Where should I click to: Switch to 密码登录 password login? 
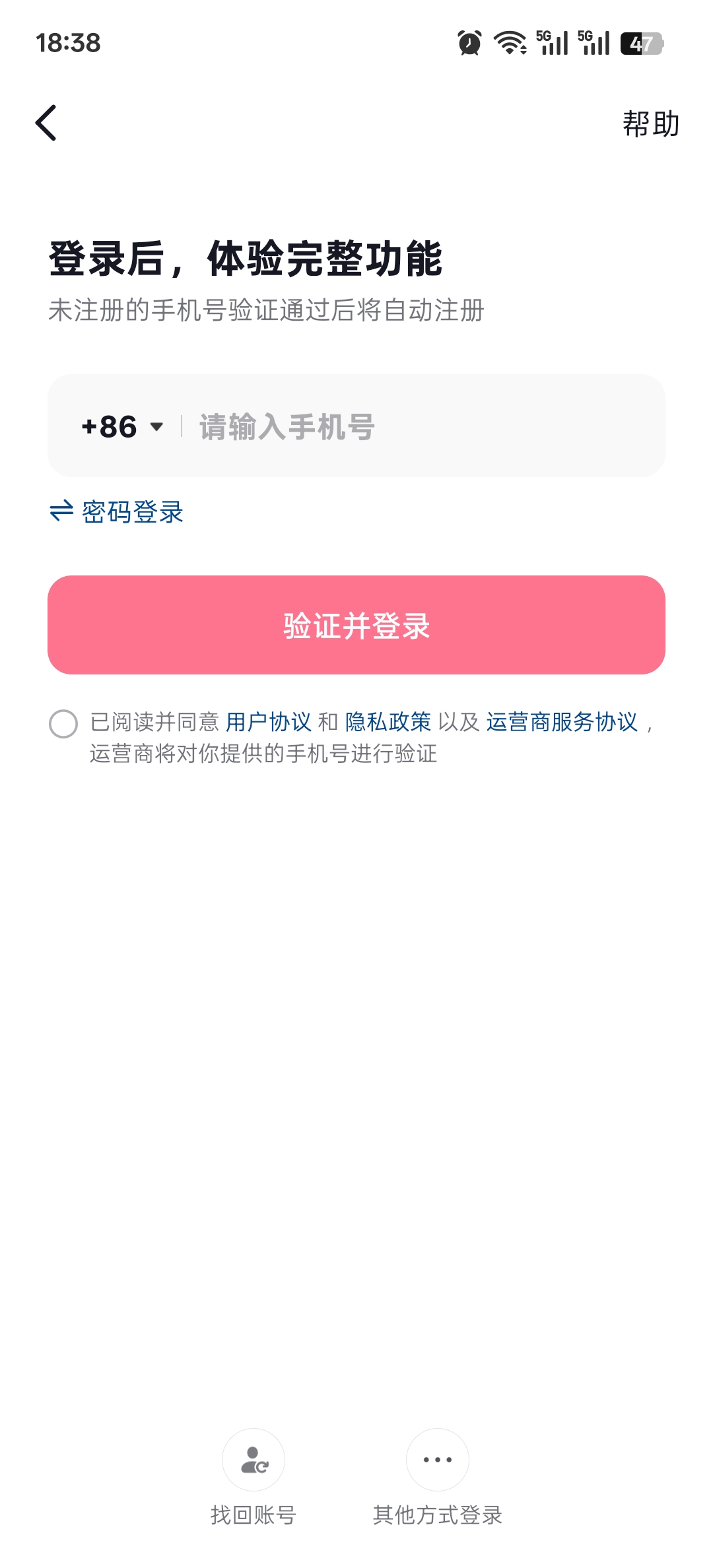click(118, 512)
